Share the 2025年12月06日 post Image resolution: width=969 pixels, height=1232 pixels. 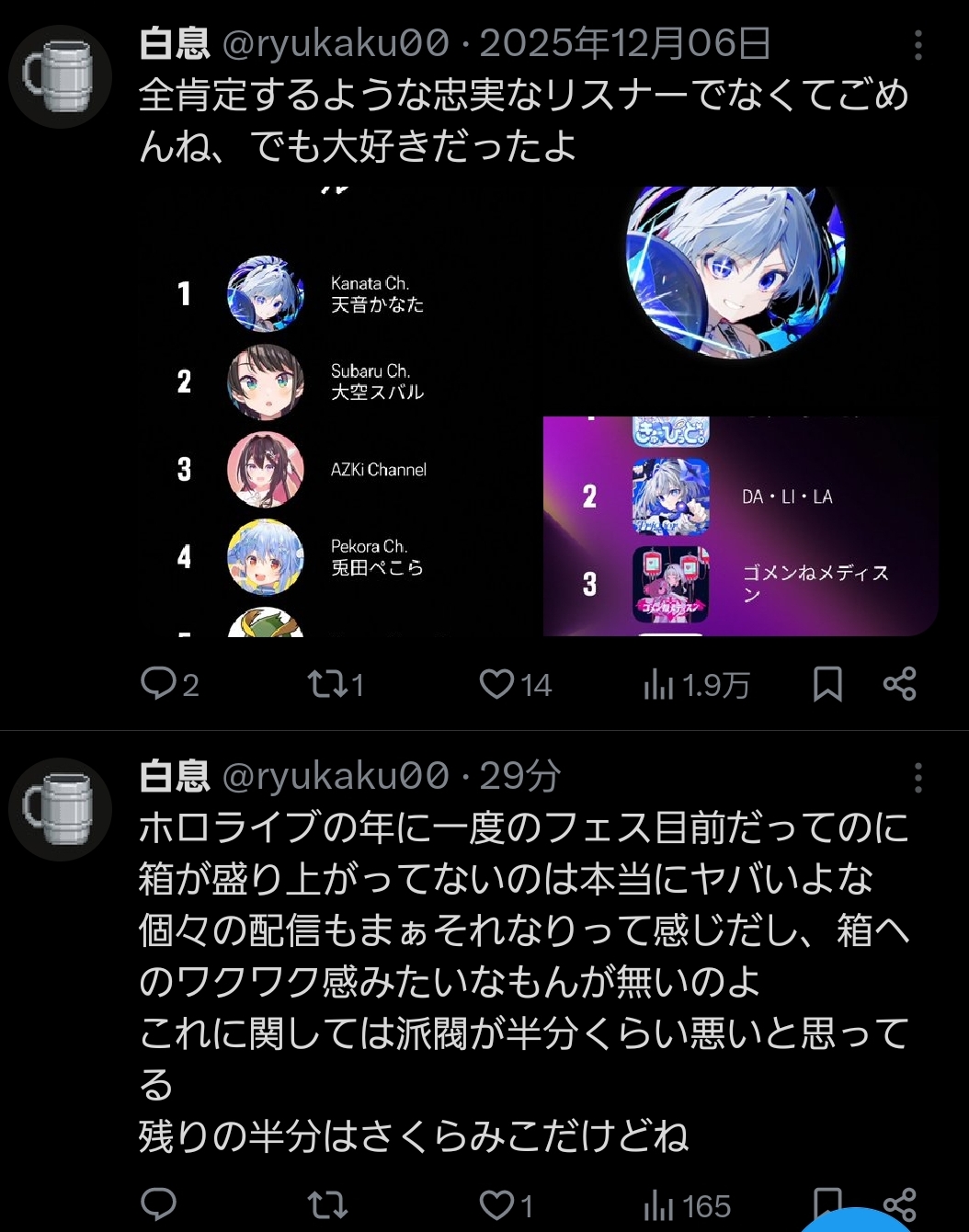pyautogui.click(x=899, y=684)
